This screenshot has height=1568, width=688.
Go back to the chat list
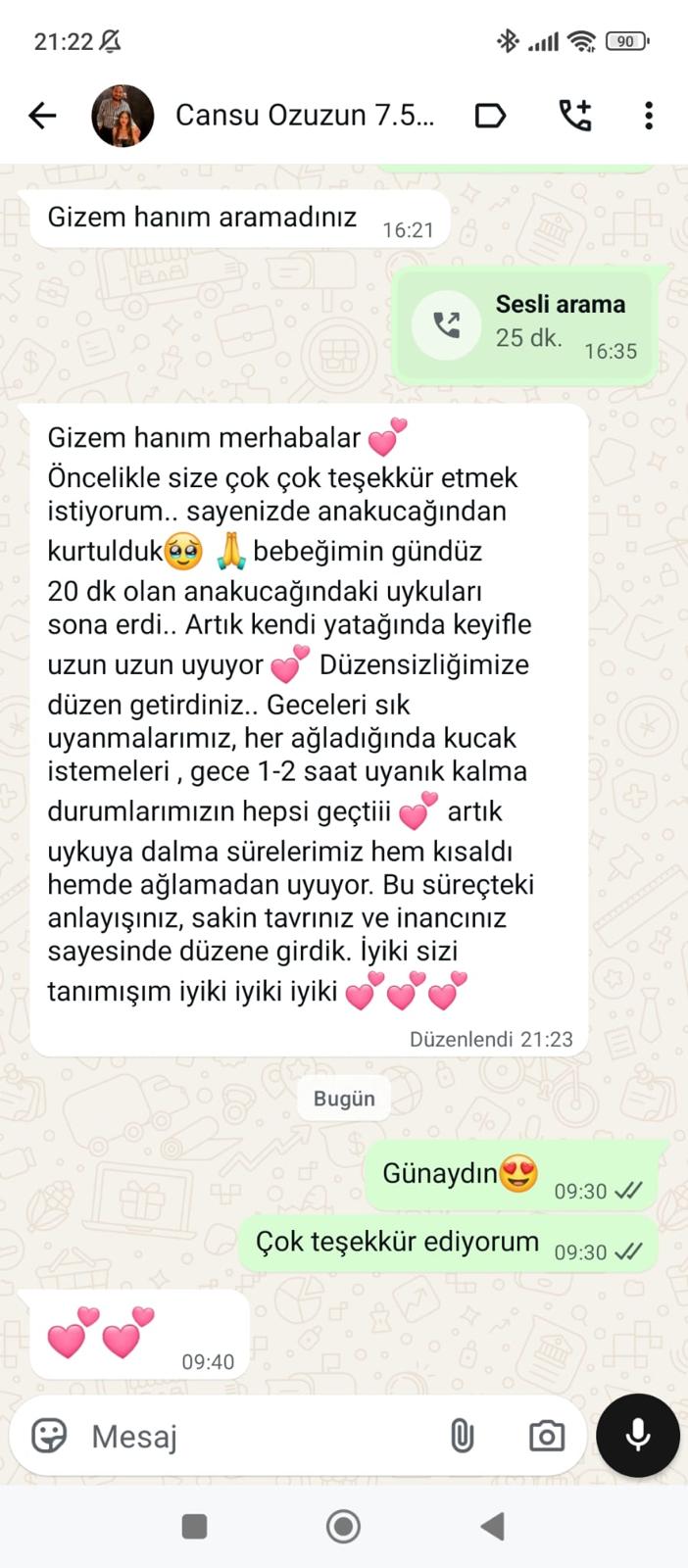pos(42,116)
